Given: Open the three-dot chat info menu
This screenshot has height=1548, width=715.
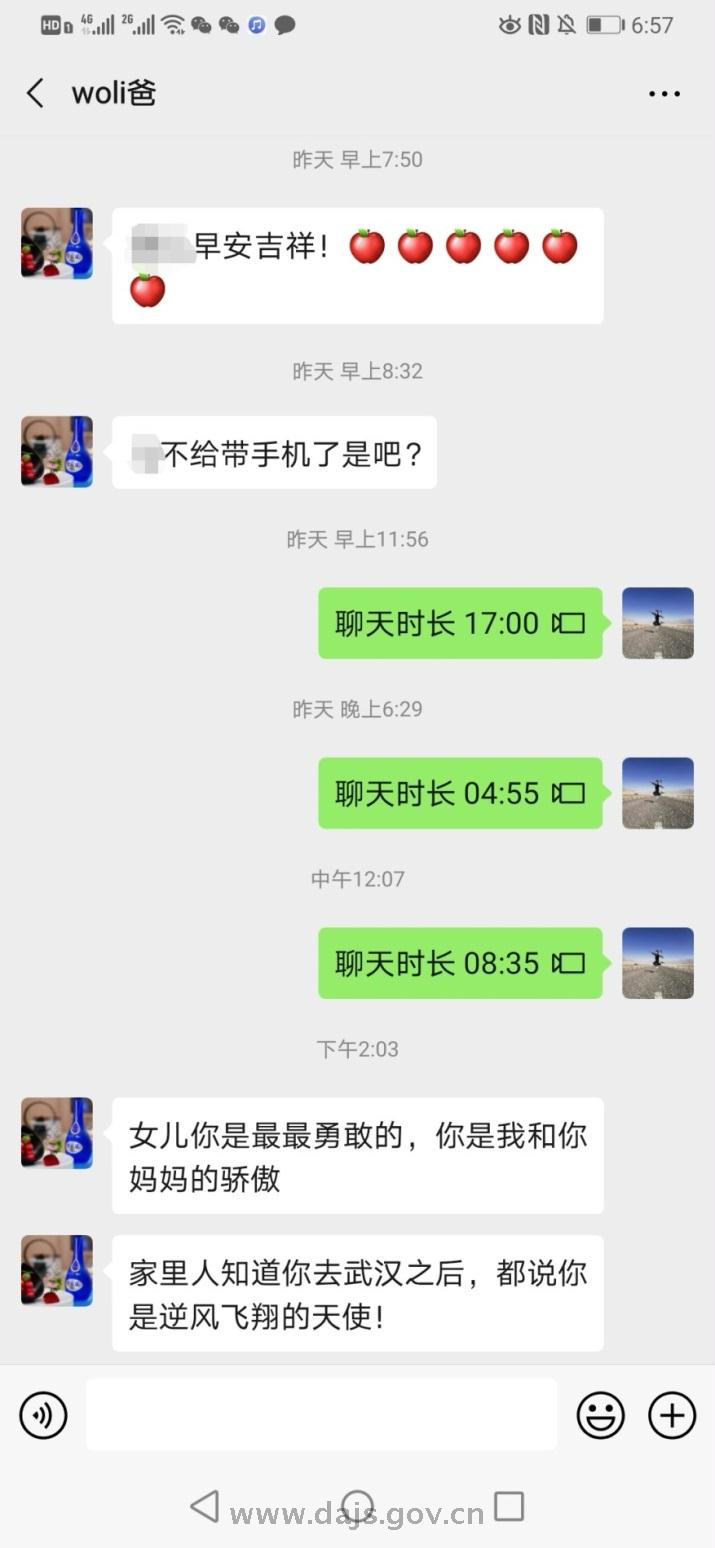Looking at the screenshot, I should pyautogui.click(x=664, y=94).
